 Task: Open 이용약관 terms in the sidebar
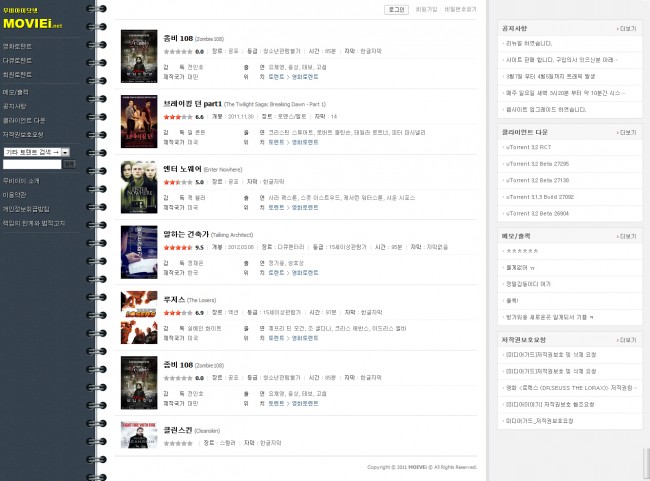pos(14,195)
